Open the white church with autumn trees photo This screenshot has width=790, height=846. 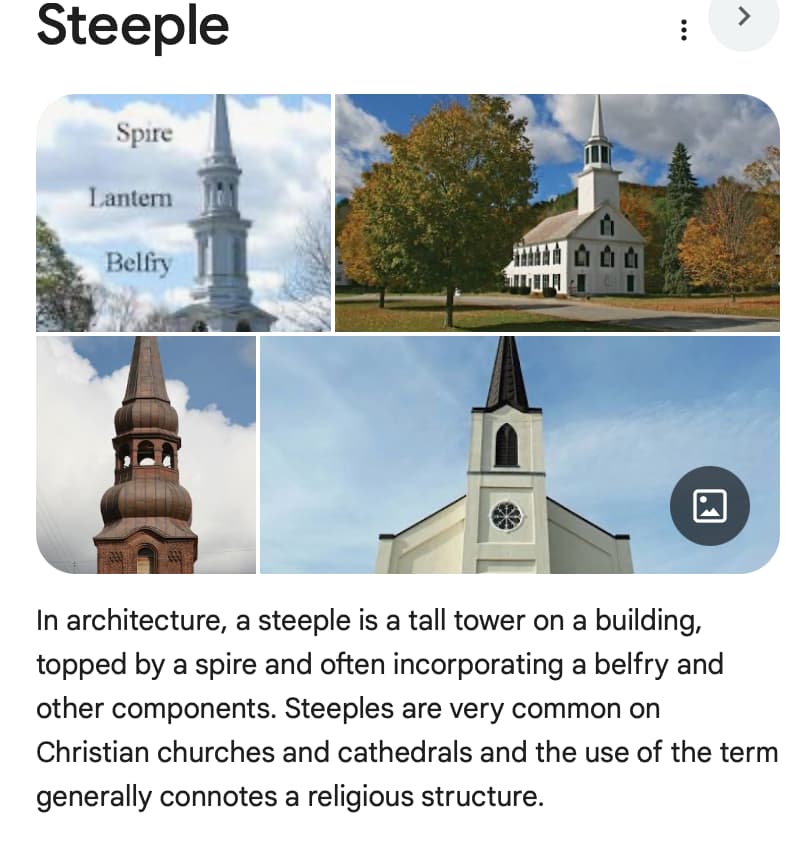tap(557, 212)
